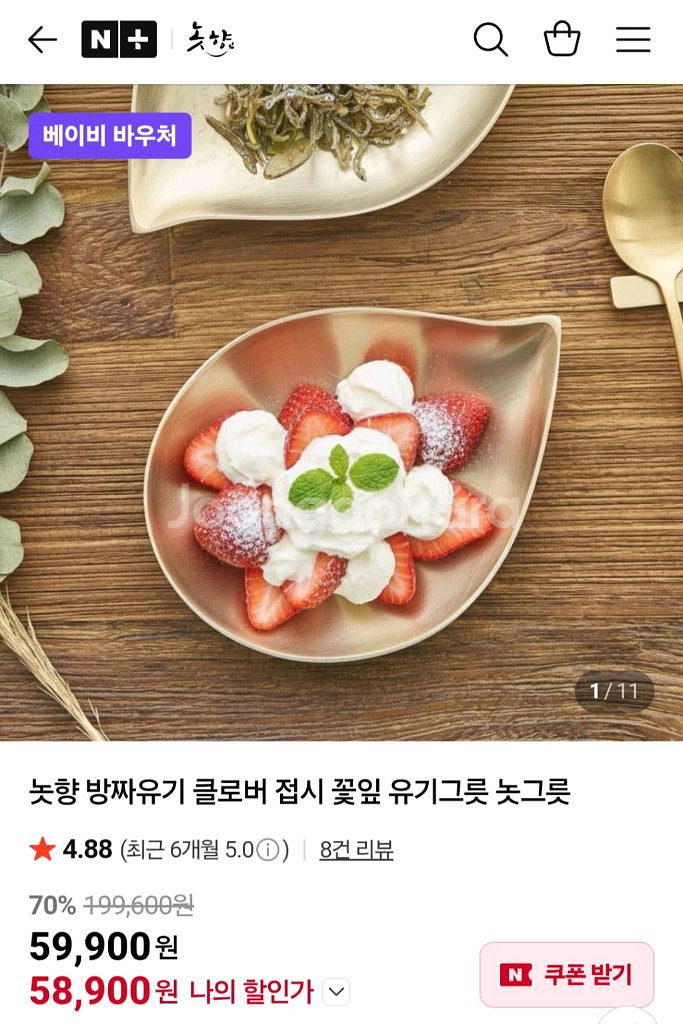Open the 놋향 brand store
The image size is (683, 1024).
click(x=210, y=40)
